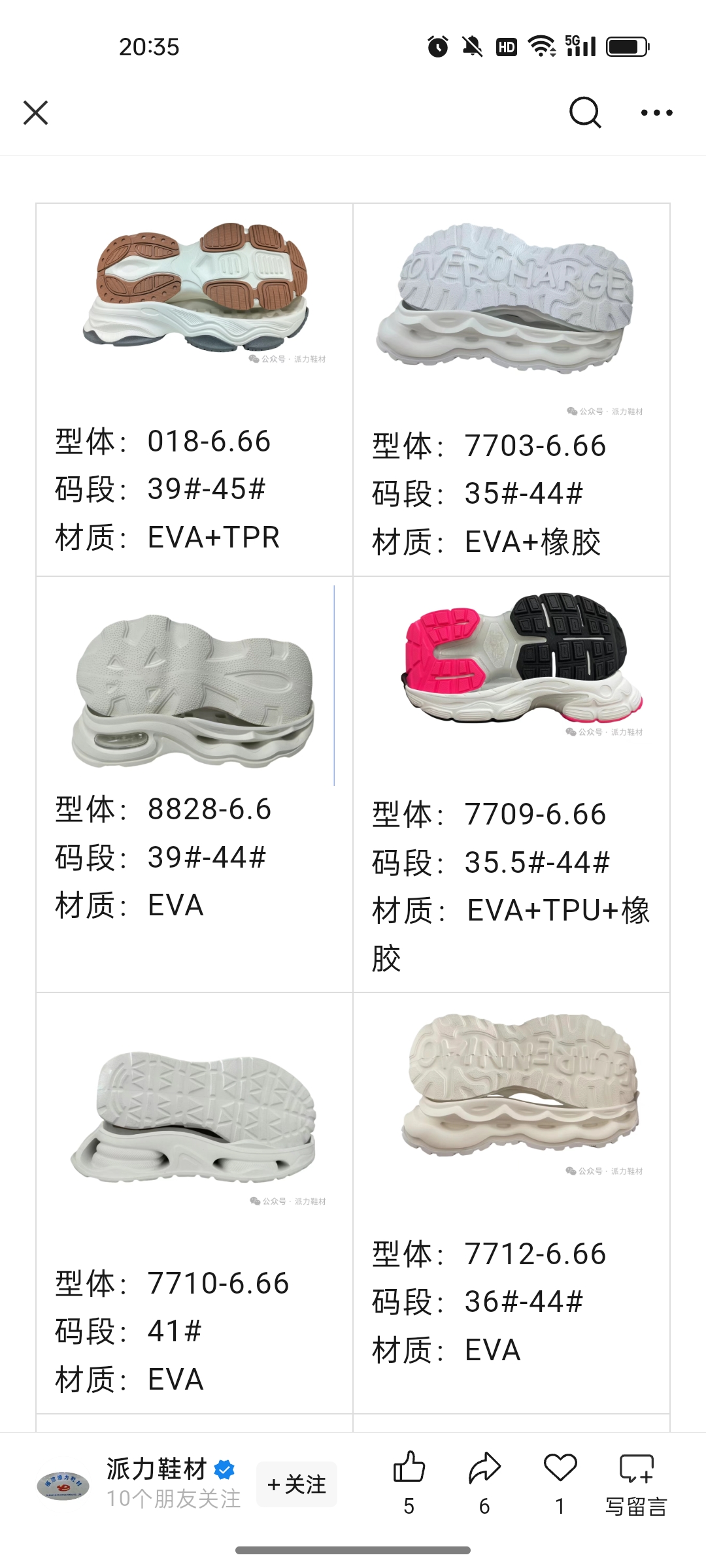Search within this article

[x=584, y=112]
